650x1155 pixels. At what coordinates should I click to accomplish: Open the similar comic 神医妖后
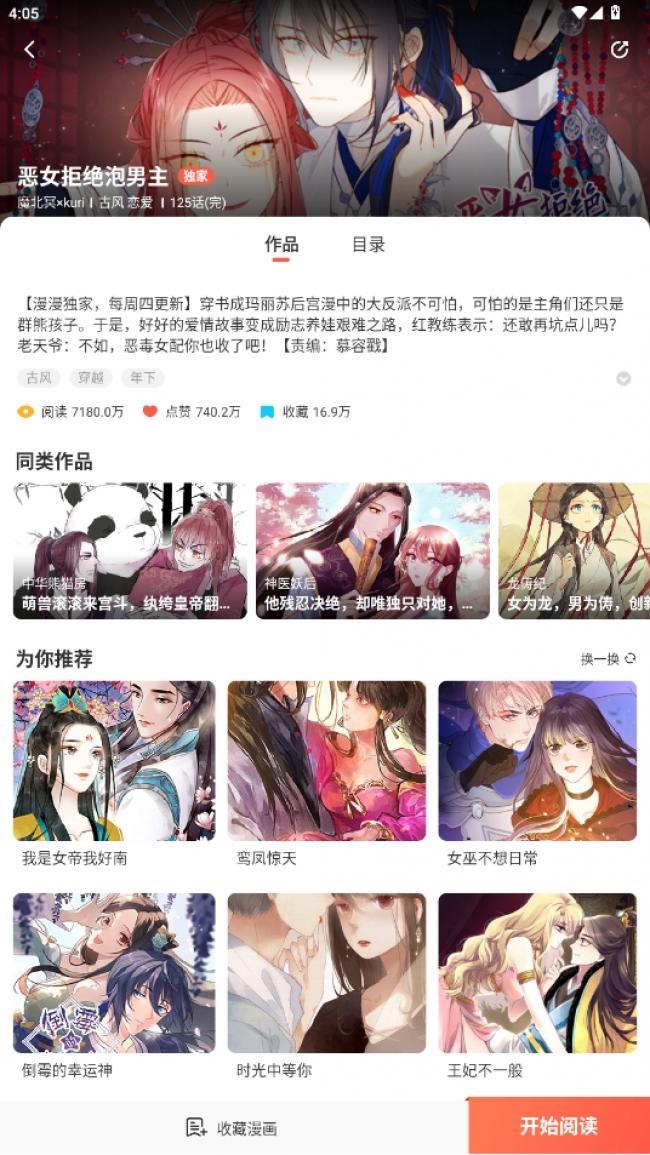click(372, 550)
